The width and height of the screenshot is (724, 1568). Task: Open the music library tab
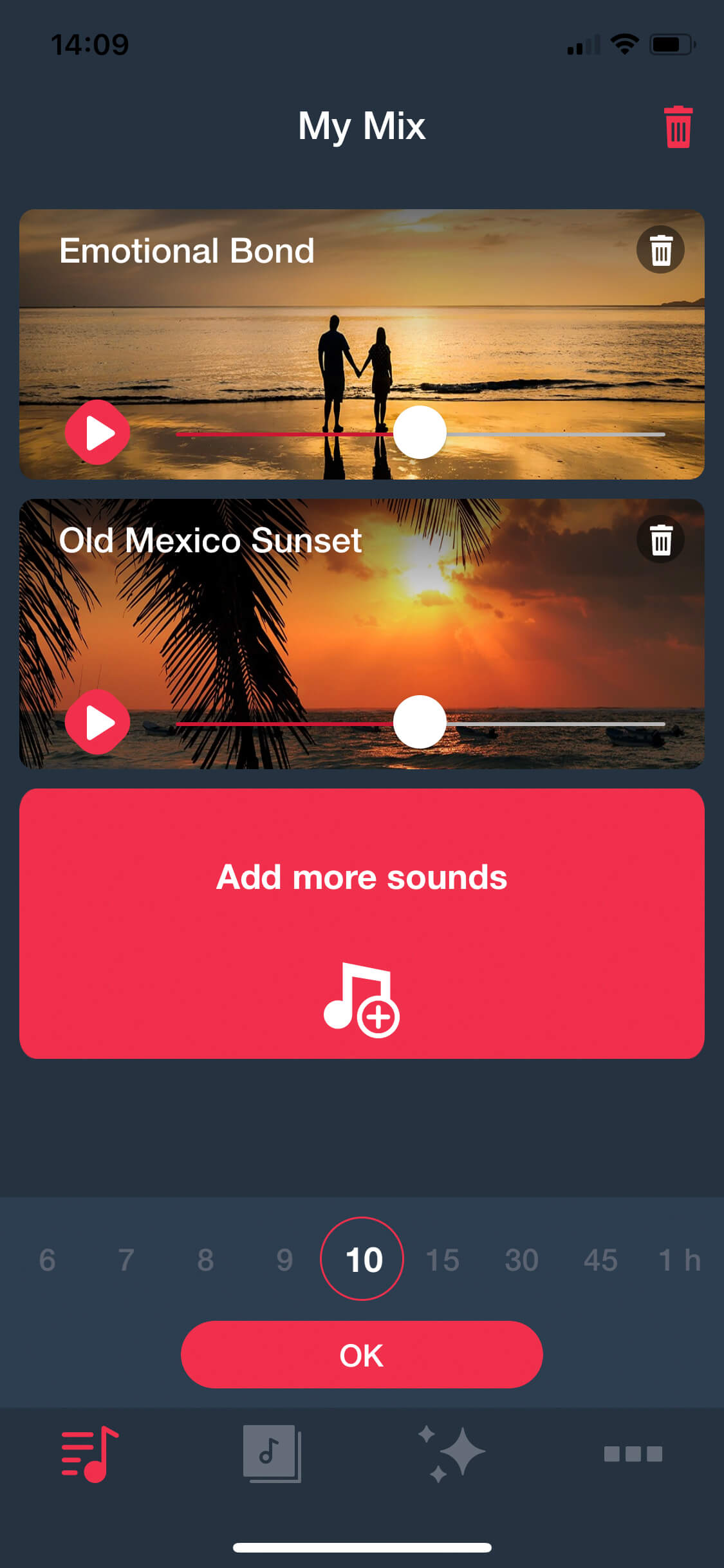coord(272,1454)
